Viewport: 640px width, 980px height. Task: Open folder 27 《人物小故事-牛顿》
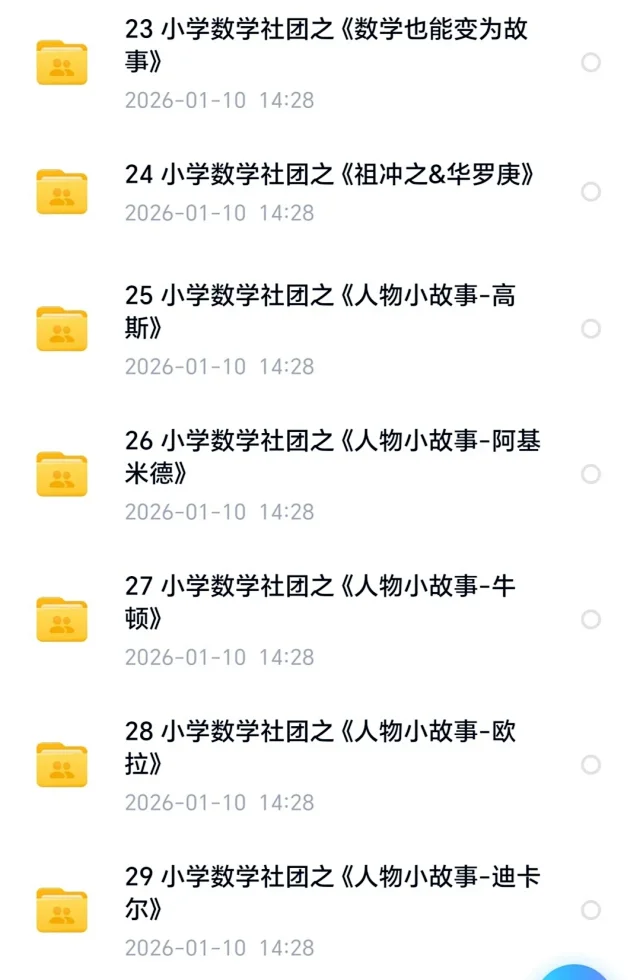point(320,602)
